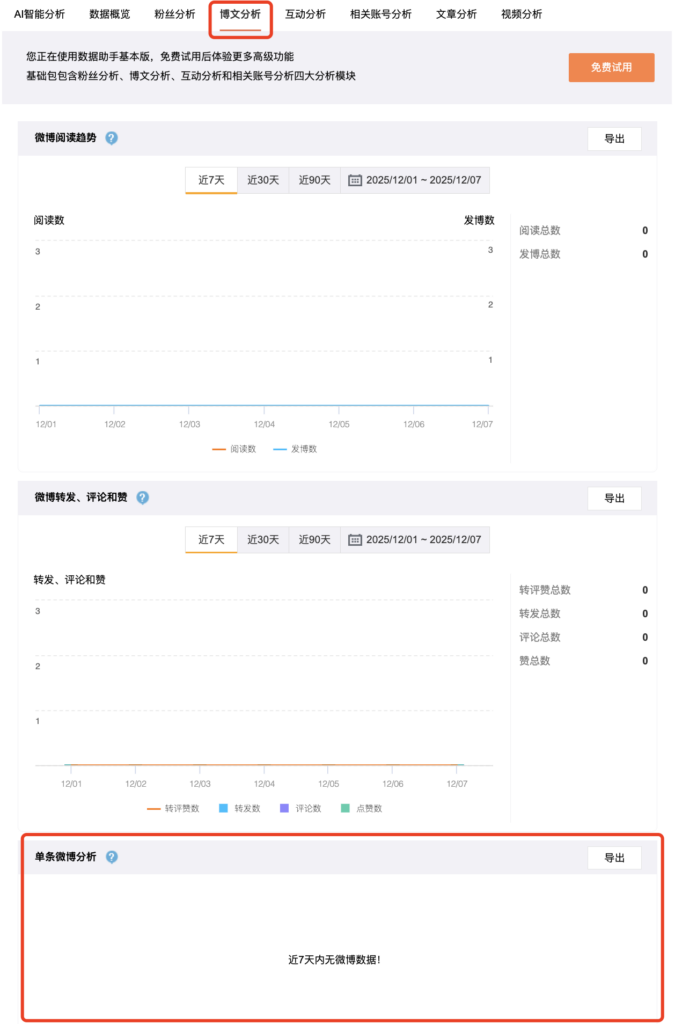The height and width of the screenshot is (1024, 675).
Task: Open help icon beside 微博转发、评论和赞
Action: 143,497
